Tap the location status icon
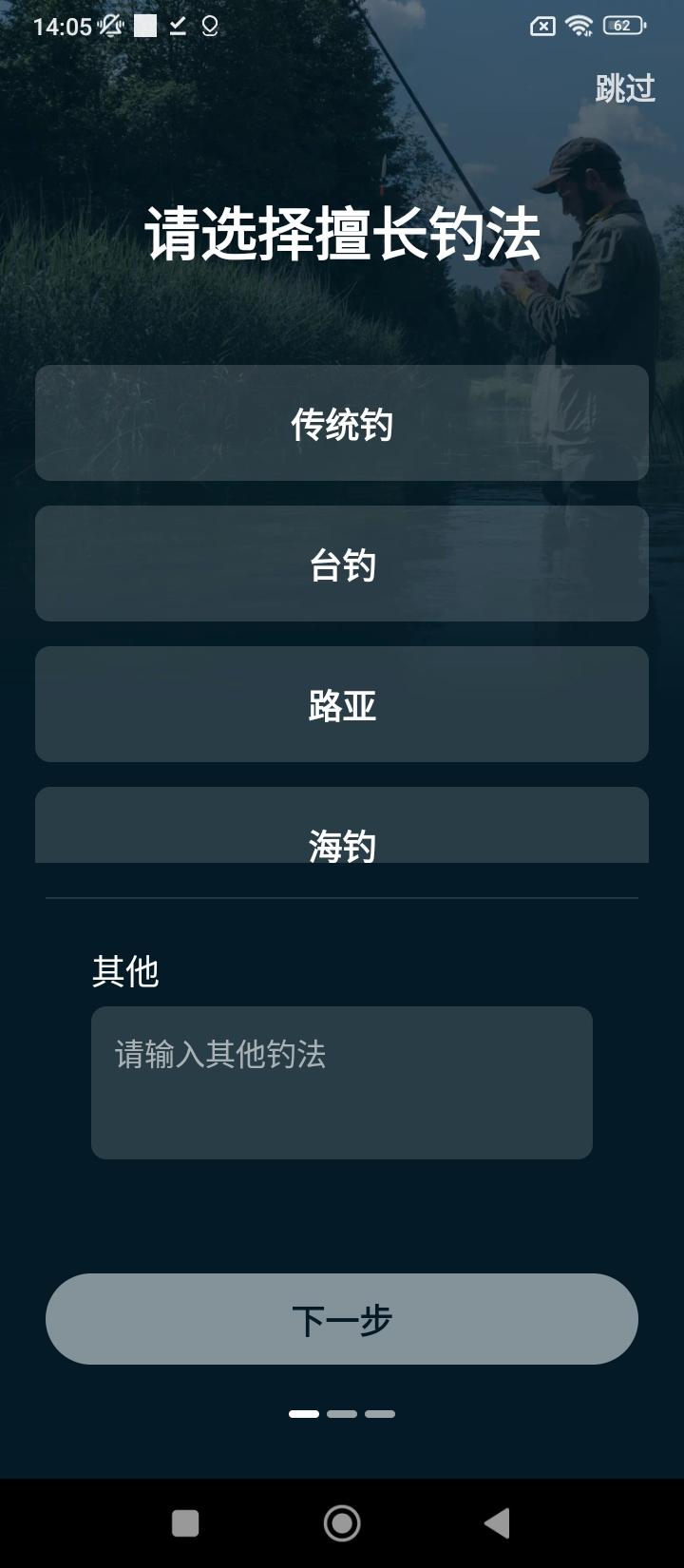The width and height of the screenshot is (684, 1568). 210,27
